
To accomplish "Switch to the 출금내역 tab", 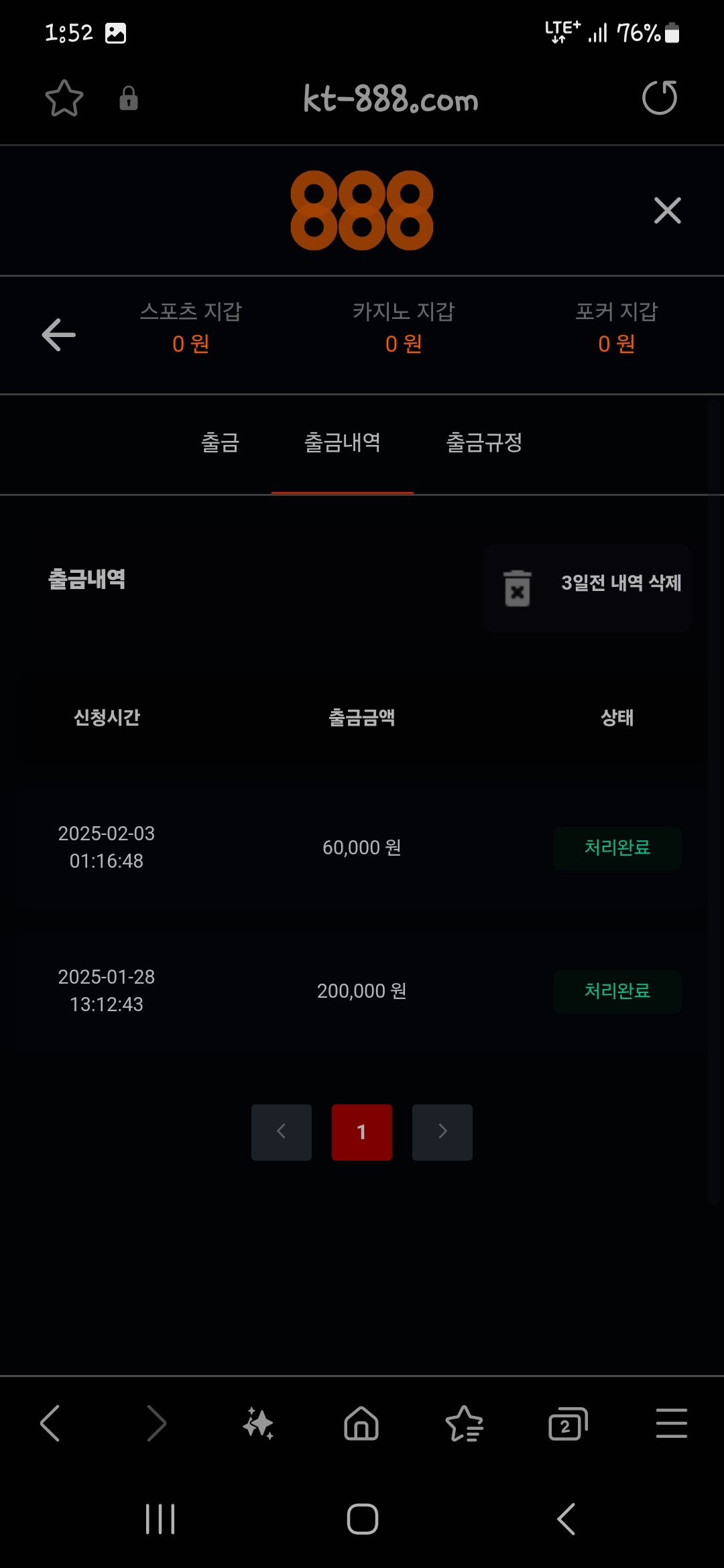I will tap(342, 442).
